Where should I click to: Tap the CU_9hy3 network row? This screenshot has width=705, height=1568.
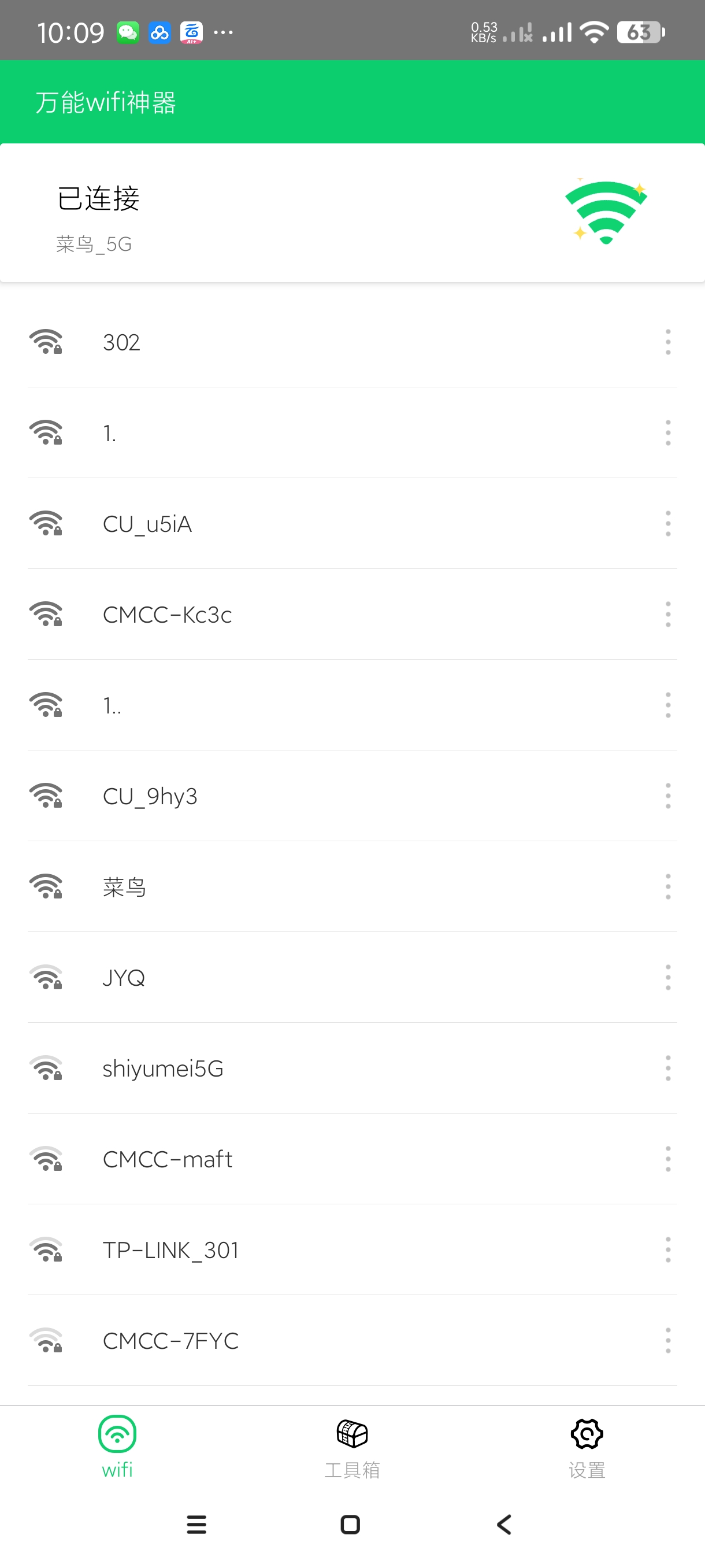pos(304,796)
